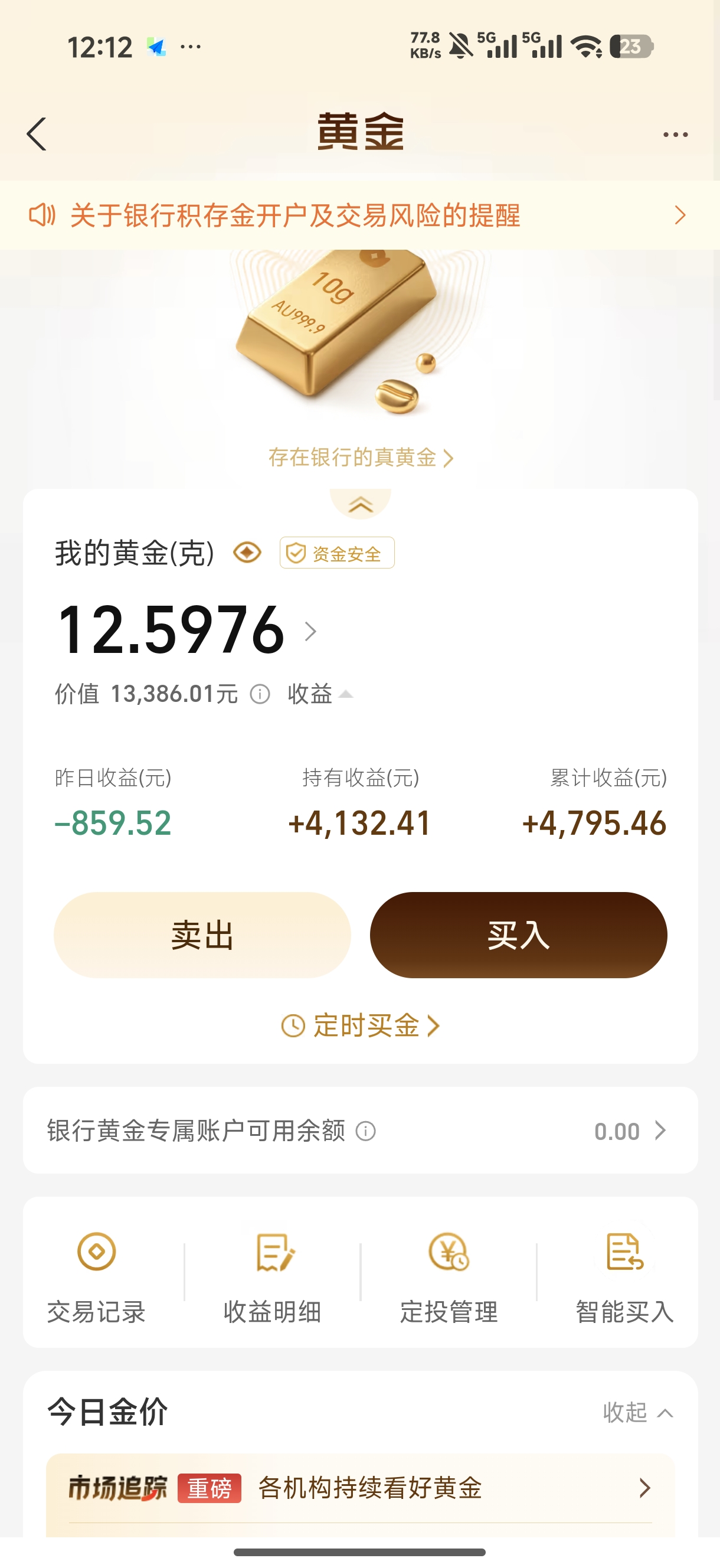Tap 卖出 to sell gold

tap(202, 935)
